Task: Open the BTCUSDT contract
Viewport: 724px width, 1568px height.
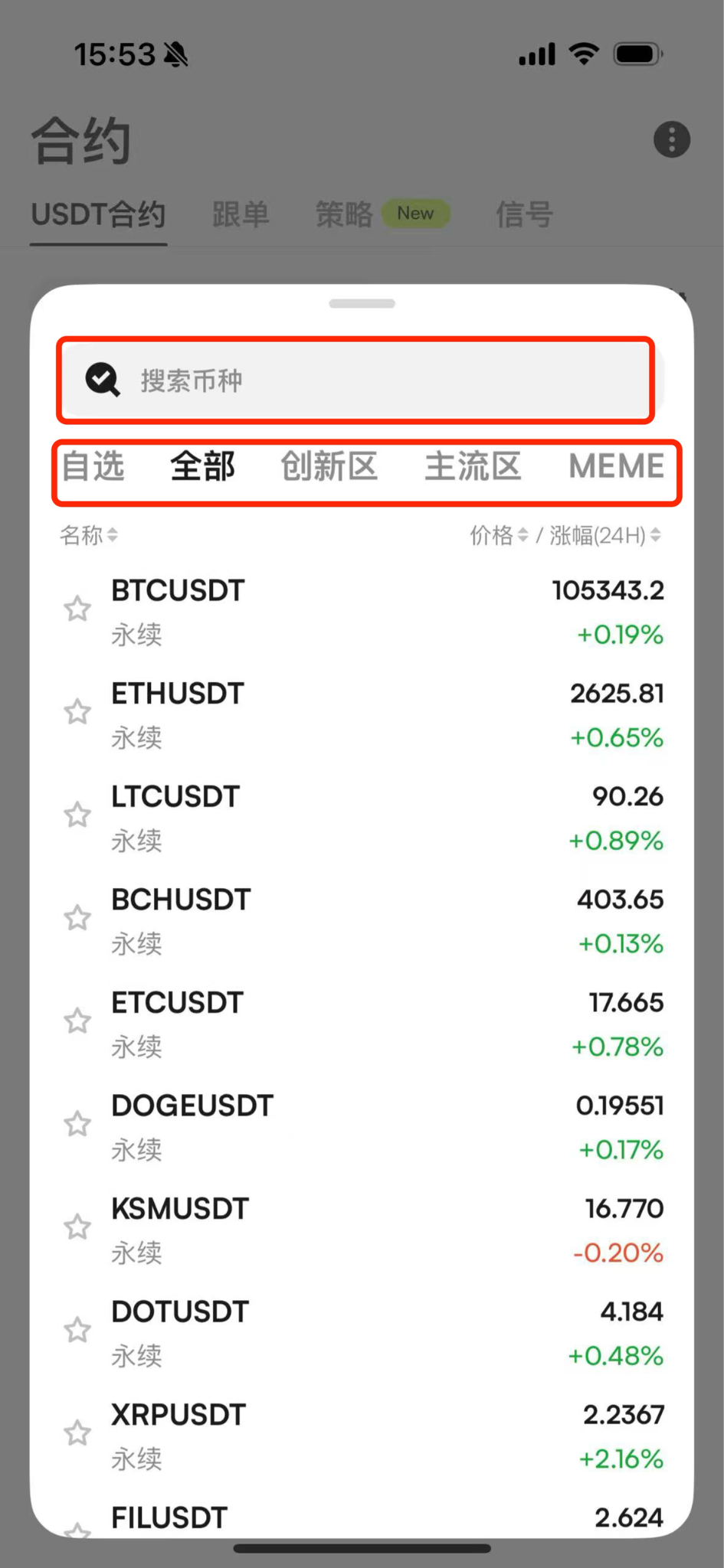Action: pyautogui.click(x=362, y=612)
